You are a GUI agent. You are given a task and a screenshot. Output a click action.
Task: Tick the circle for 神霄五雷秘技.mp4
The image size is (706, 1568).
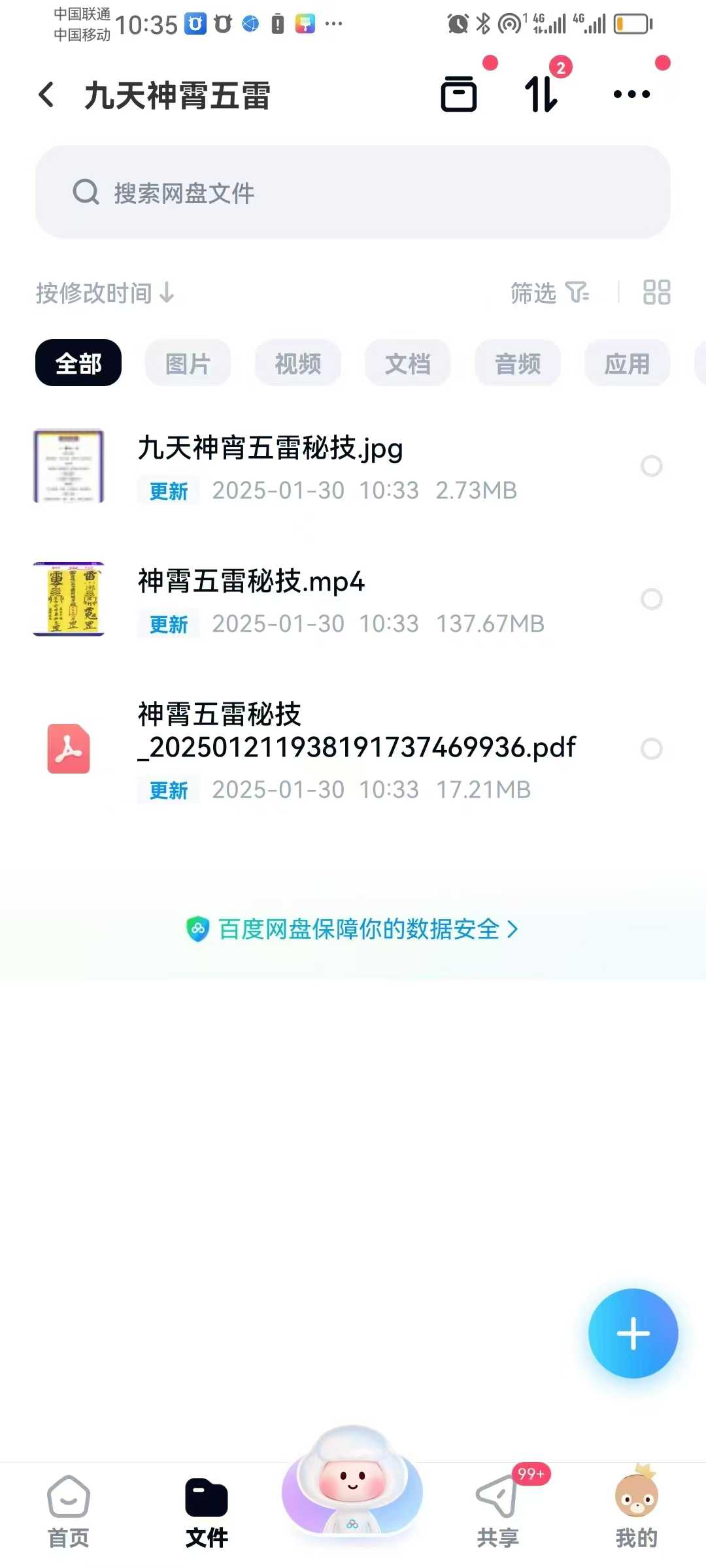pyautogui.click(x=651, y=599)
